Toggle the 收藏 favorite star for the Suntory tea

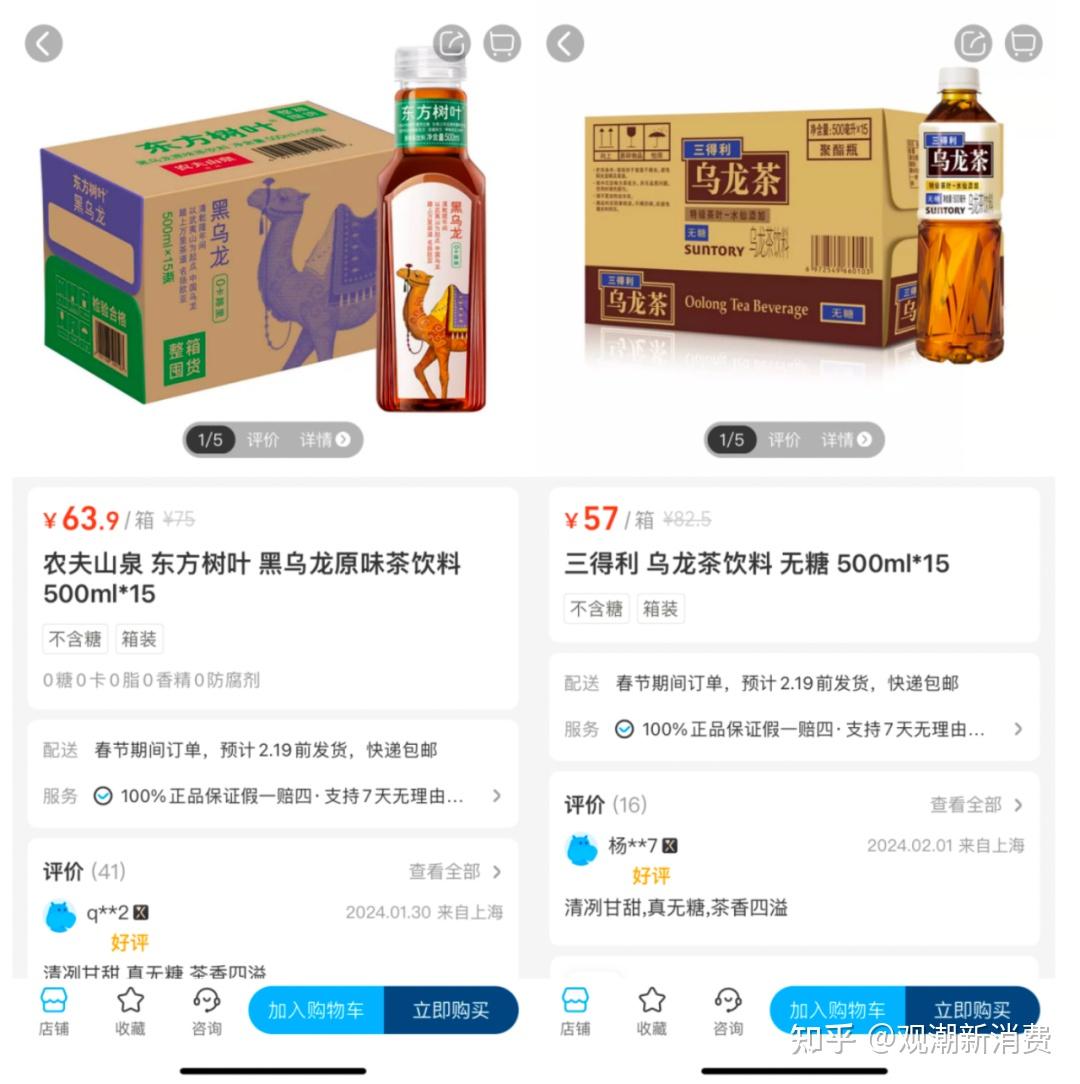click(652, 1010)
